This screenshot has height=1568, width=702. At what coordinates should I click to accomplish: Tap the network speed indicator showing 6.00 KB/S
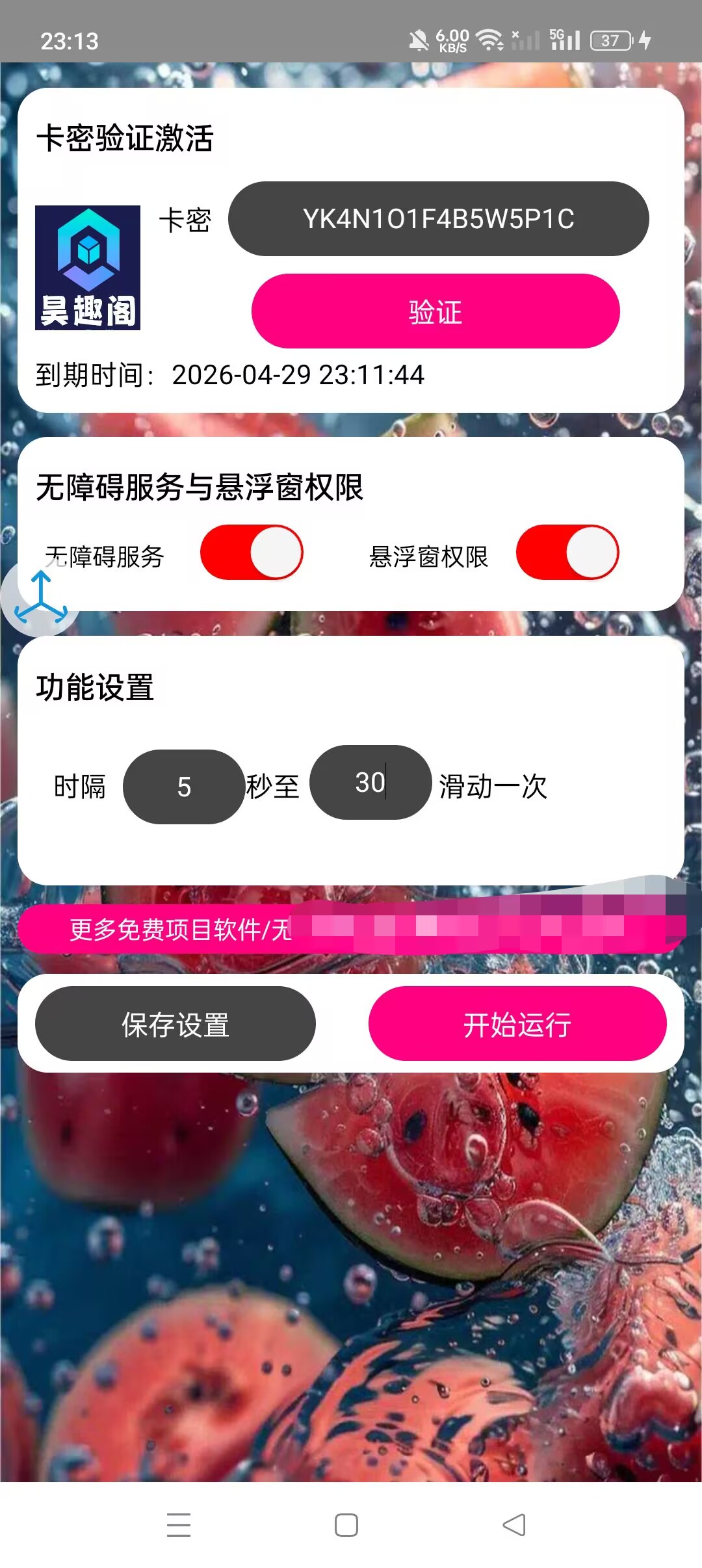453,40
